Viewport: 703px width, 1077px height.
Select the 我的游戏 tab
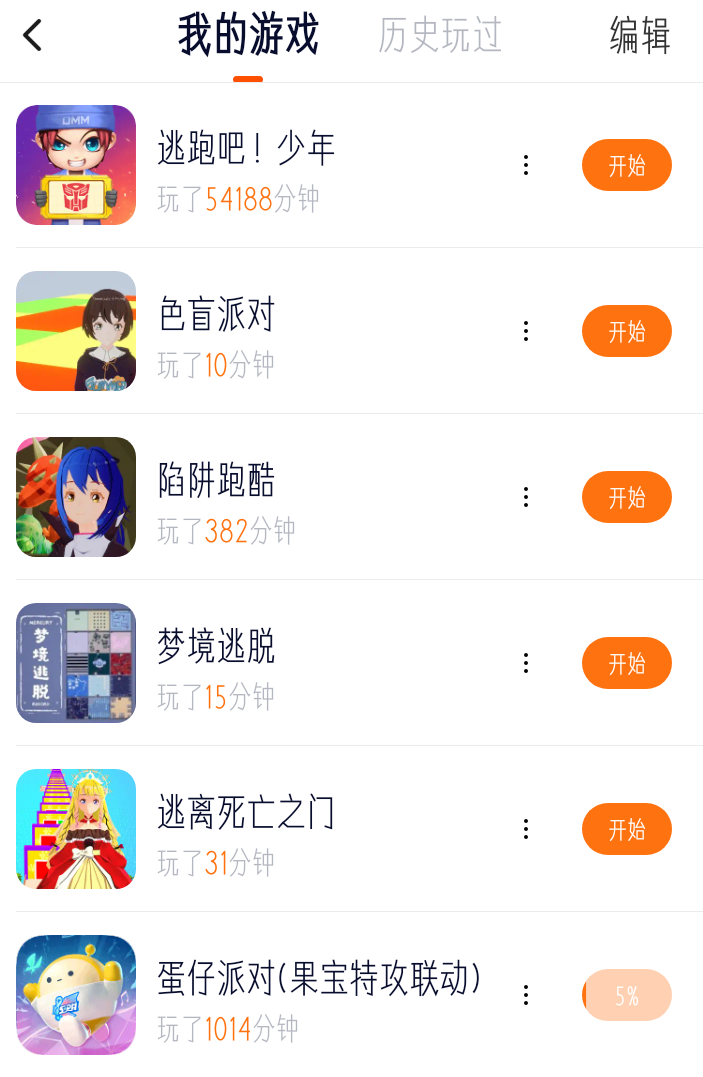pos(248,36)
